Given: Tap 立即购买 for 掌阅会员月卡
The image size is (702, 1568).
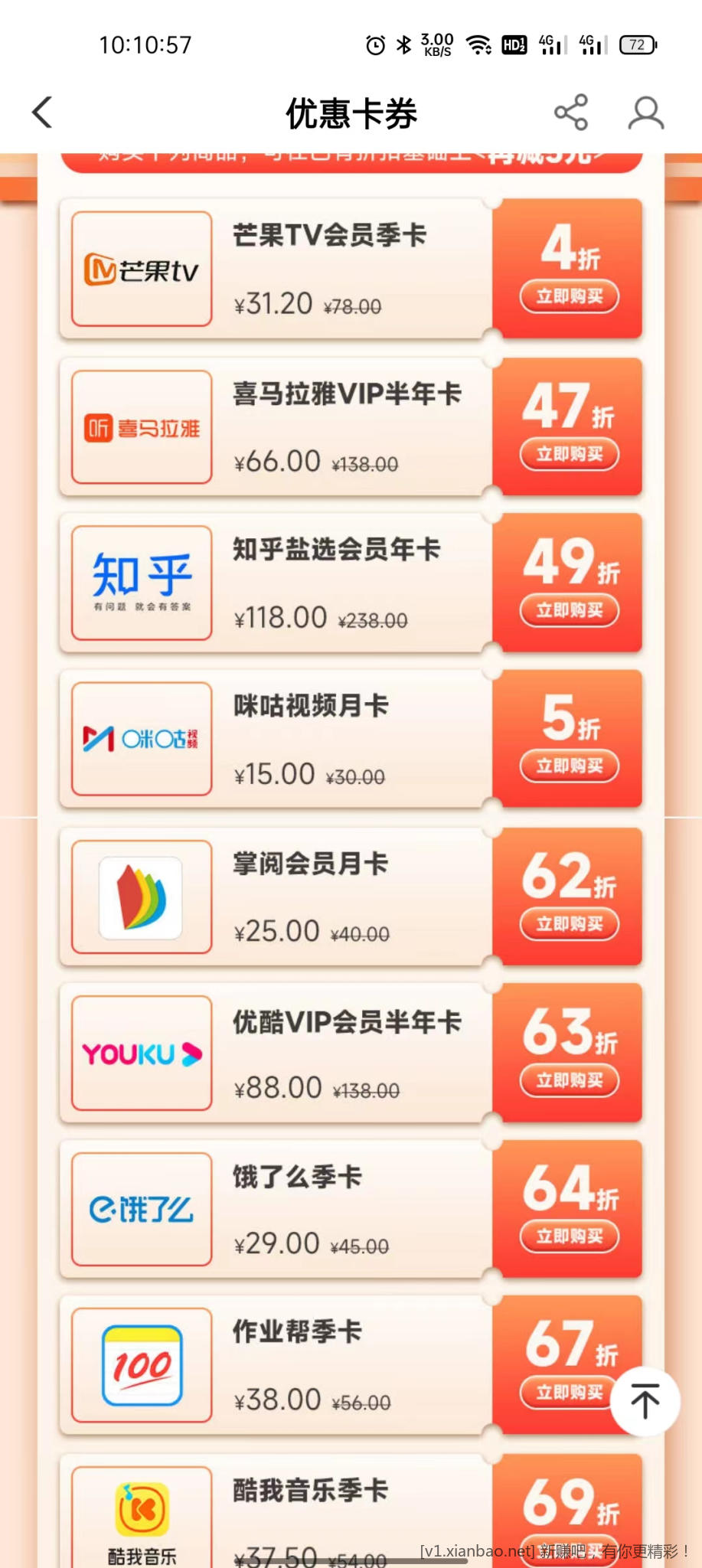Looking at the screenshot, I should point(569,924).
